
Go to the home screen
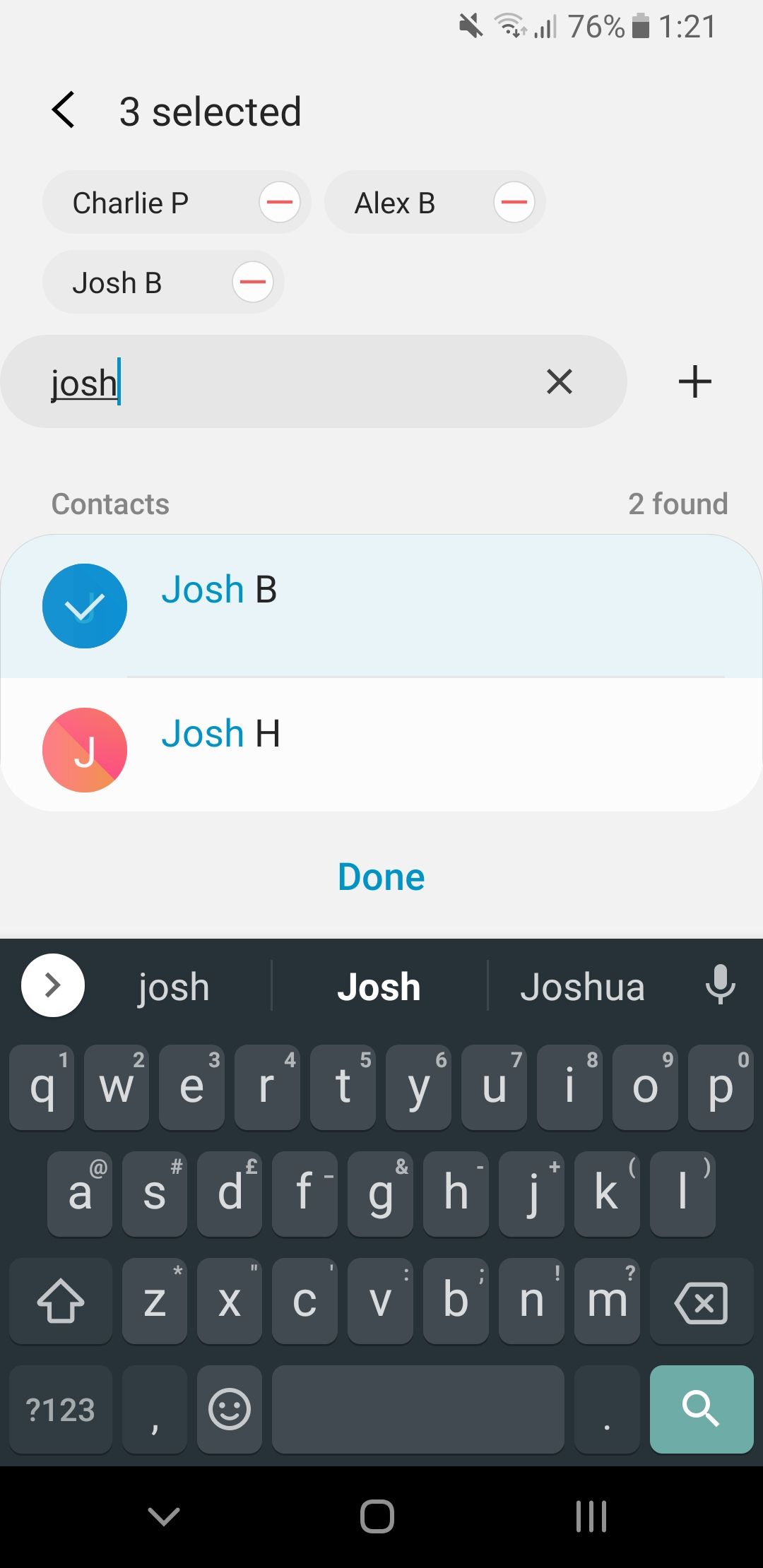click(x=377, y=1516)
